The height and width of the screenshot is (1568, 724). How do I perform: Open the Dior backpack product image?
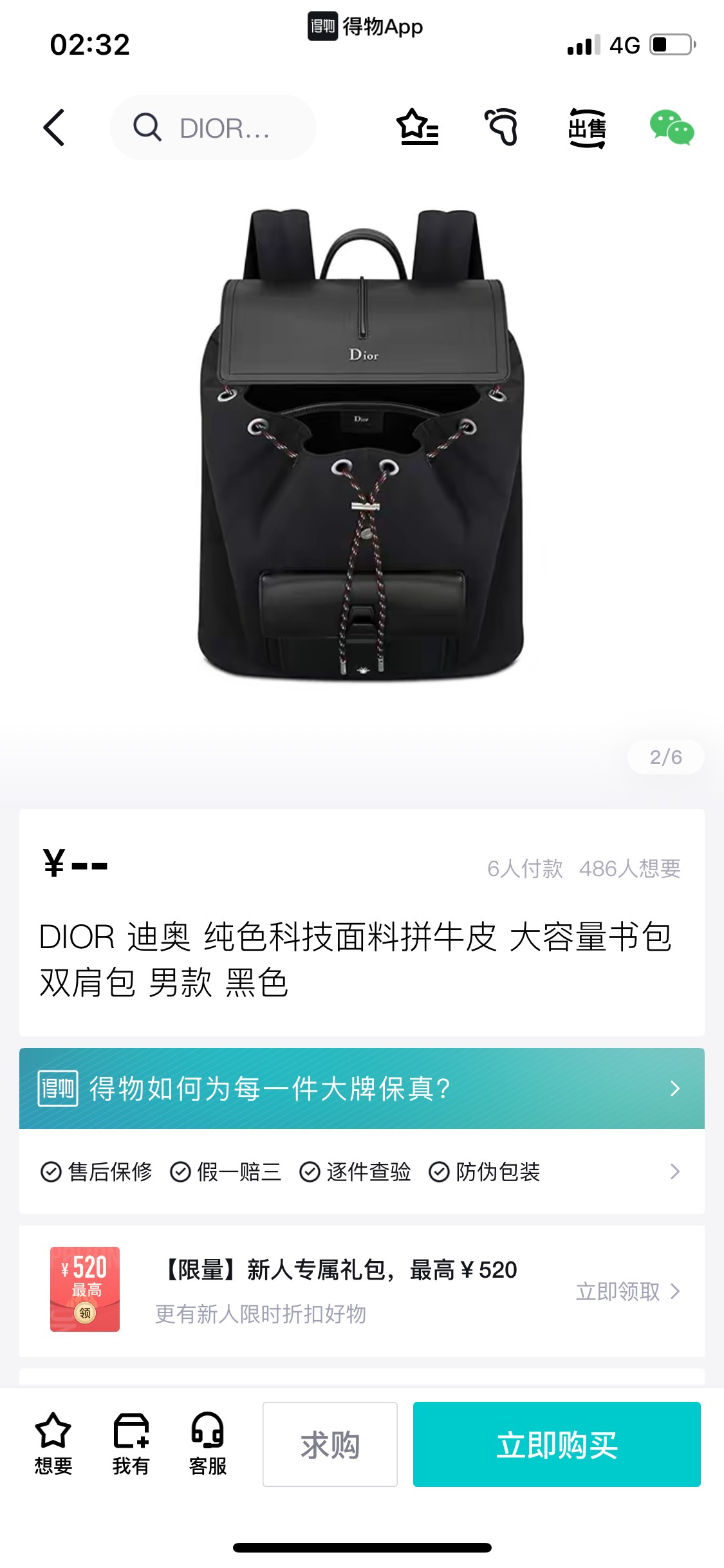click(x=362, y=444)
